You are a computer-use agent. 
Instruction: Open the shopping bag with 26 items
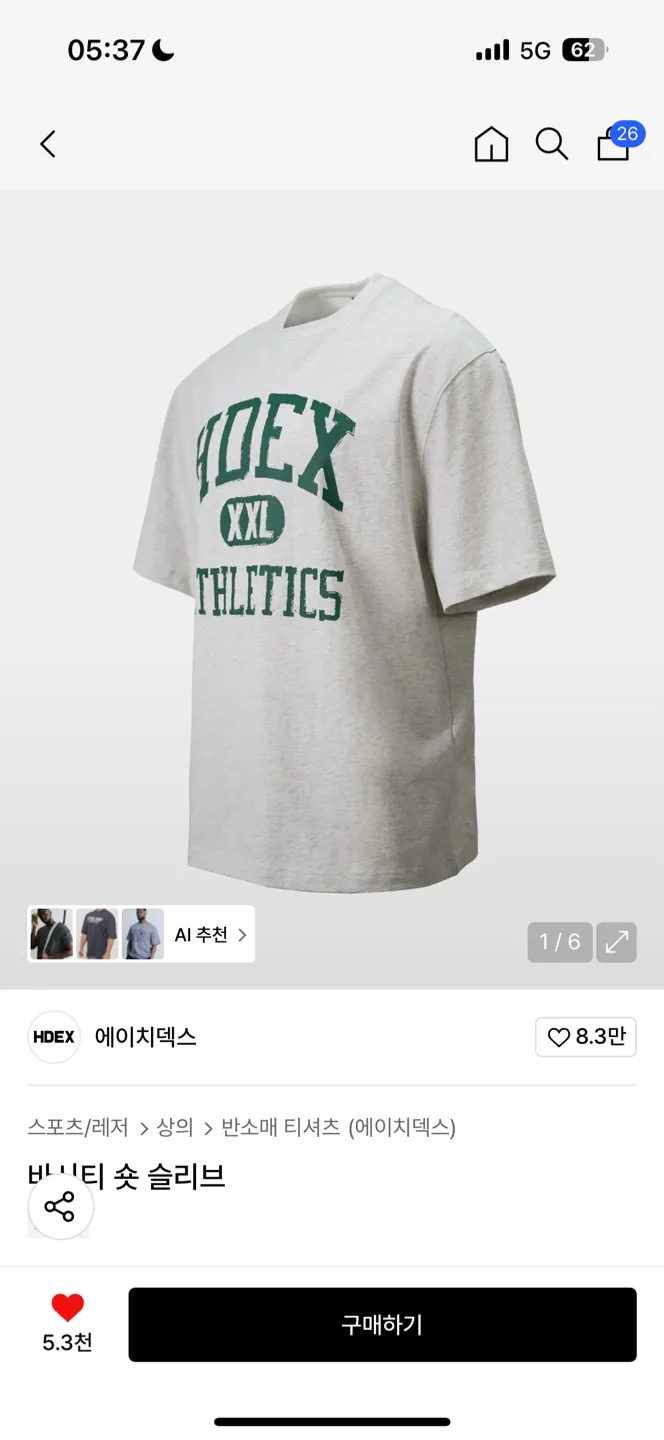pos(613,144)
